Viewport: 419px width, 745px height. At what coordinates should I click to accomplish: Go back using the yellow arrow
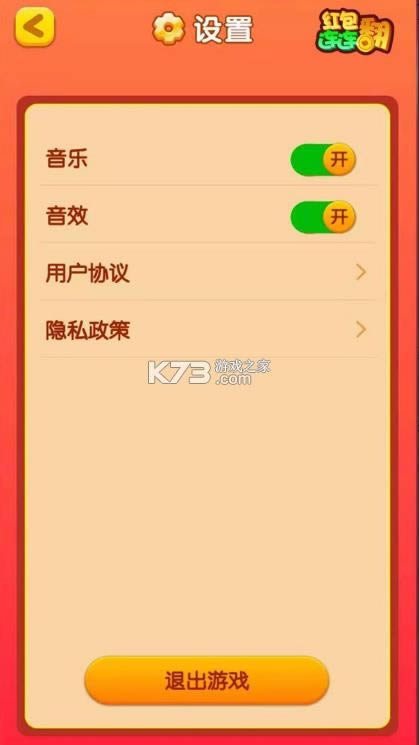[35, 27]
